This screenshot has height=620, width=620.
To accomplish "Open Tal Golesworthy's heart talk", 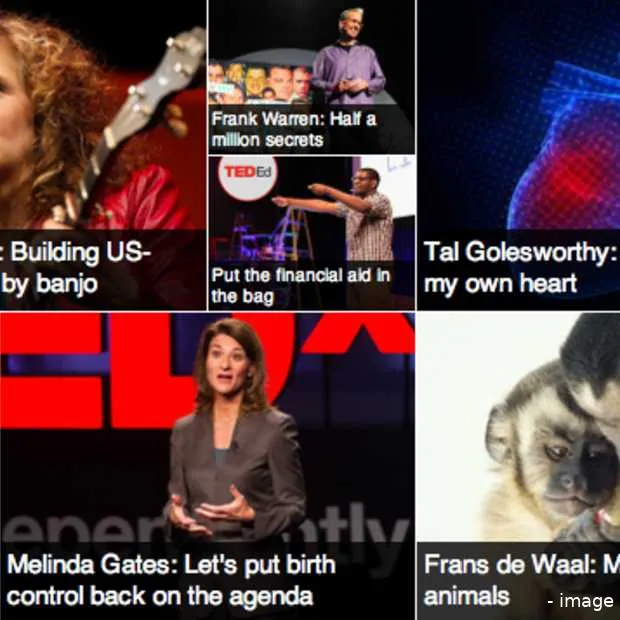I will (x=518, y=155).
